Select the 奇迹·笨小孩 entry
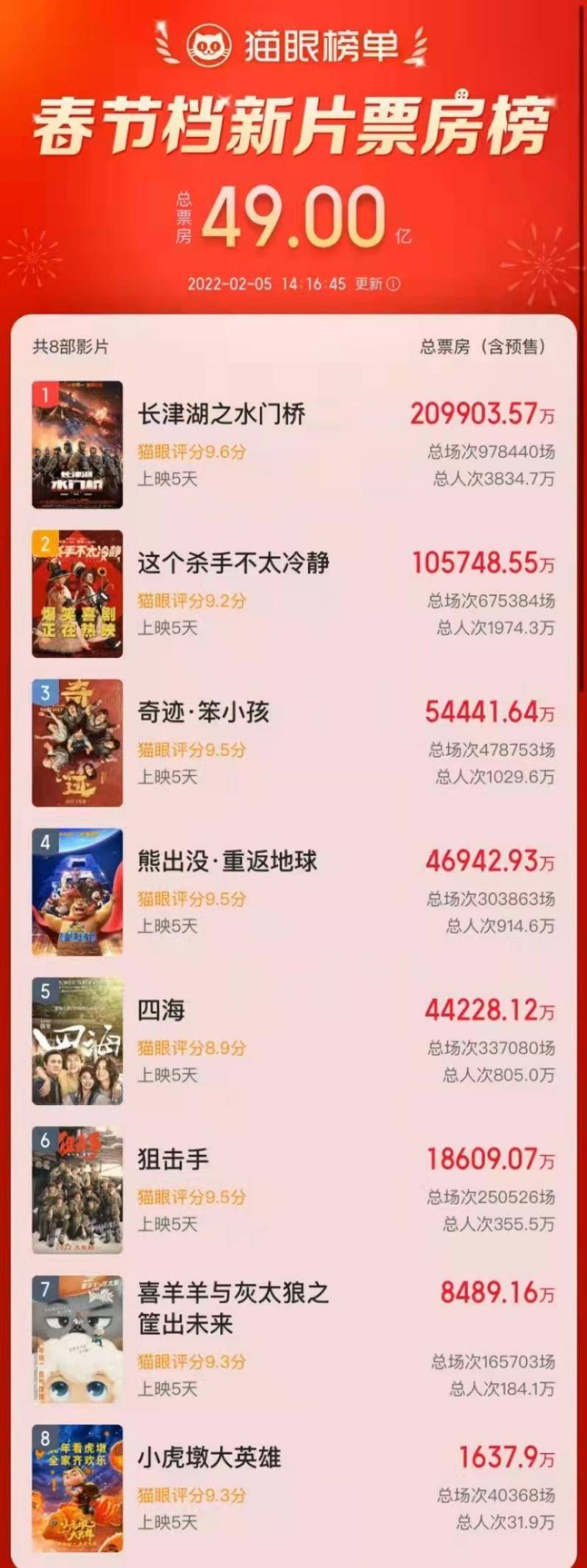The image size is (587, 1568). tap(204, 713)
